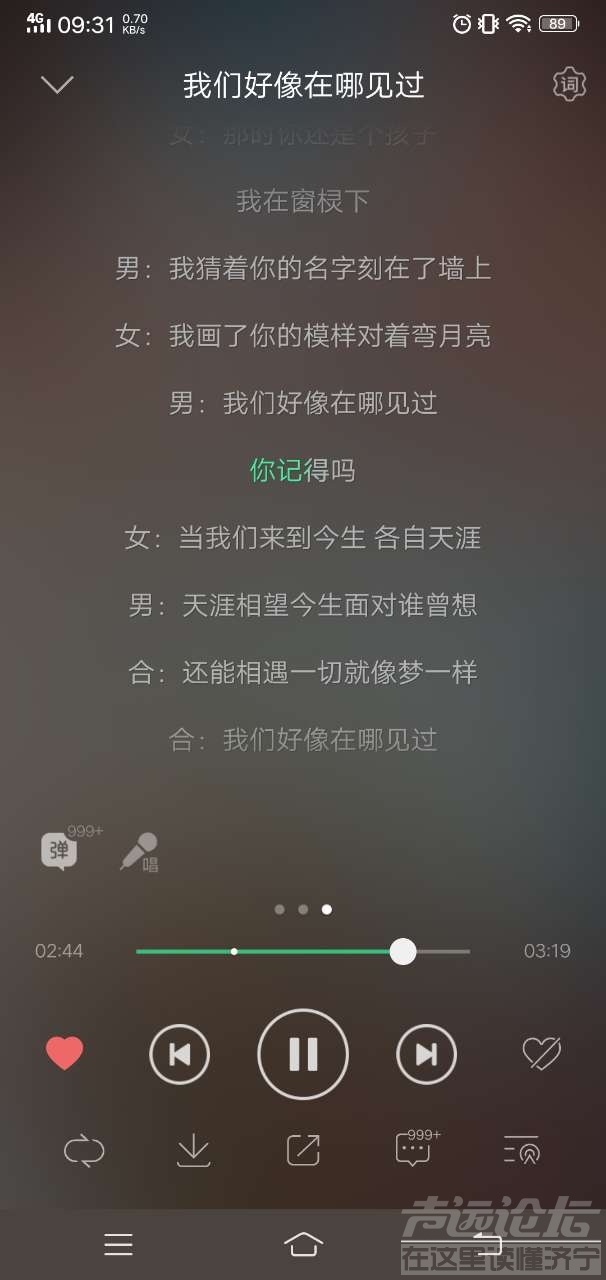Open the play queue list
606x1280 pixels.
tap(521, 1150)
